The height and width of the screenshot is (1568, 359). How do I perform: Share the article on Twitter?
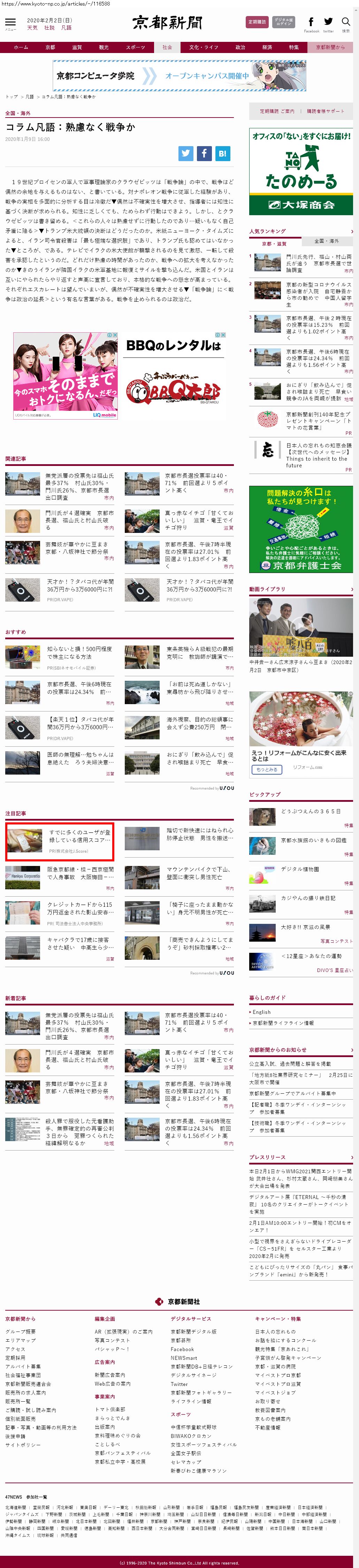pyautogui.click(x=185, y=153)
